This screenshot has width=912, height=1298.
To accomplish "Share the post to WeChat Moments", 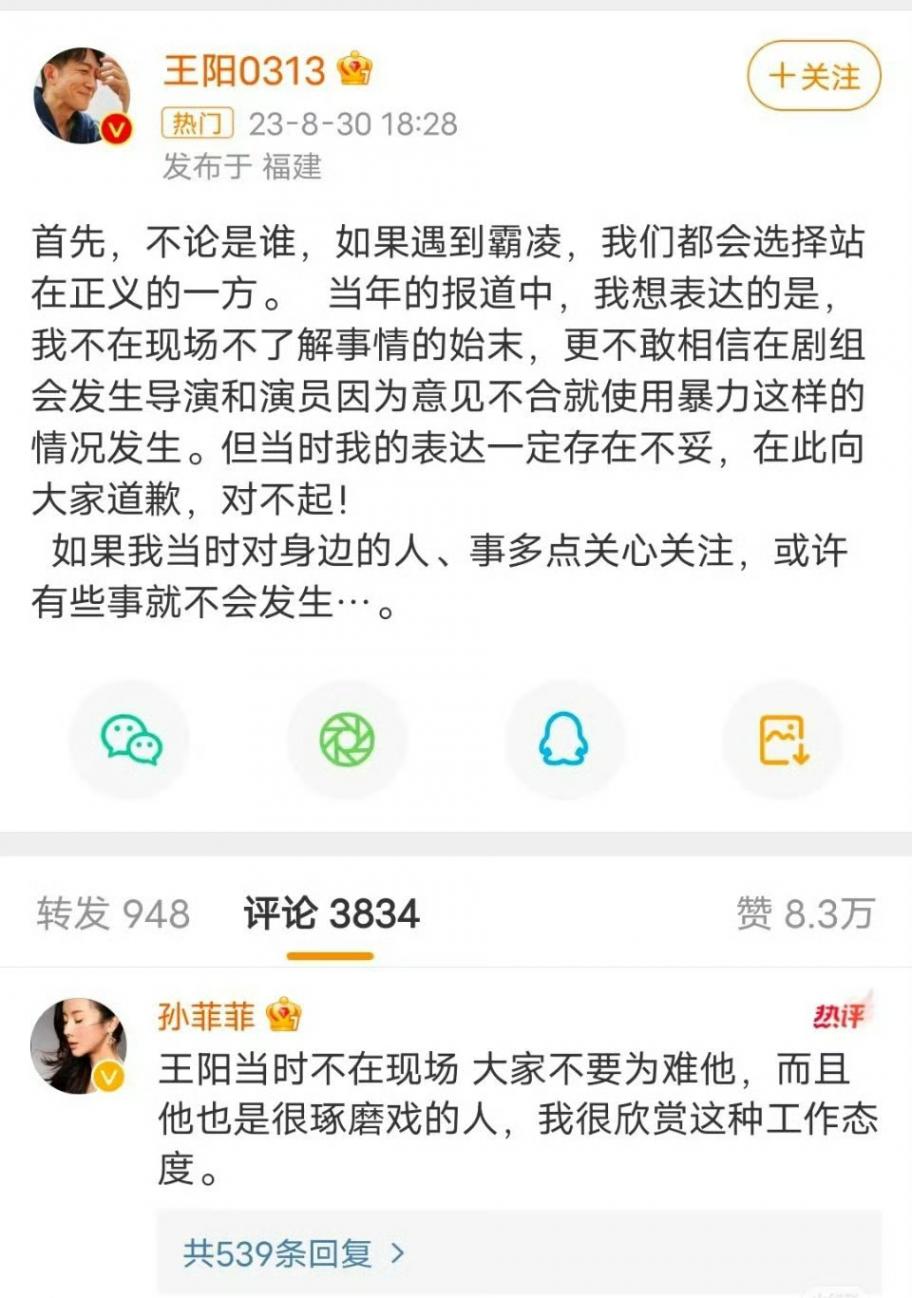I will point(347,740).
